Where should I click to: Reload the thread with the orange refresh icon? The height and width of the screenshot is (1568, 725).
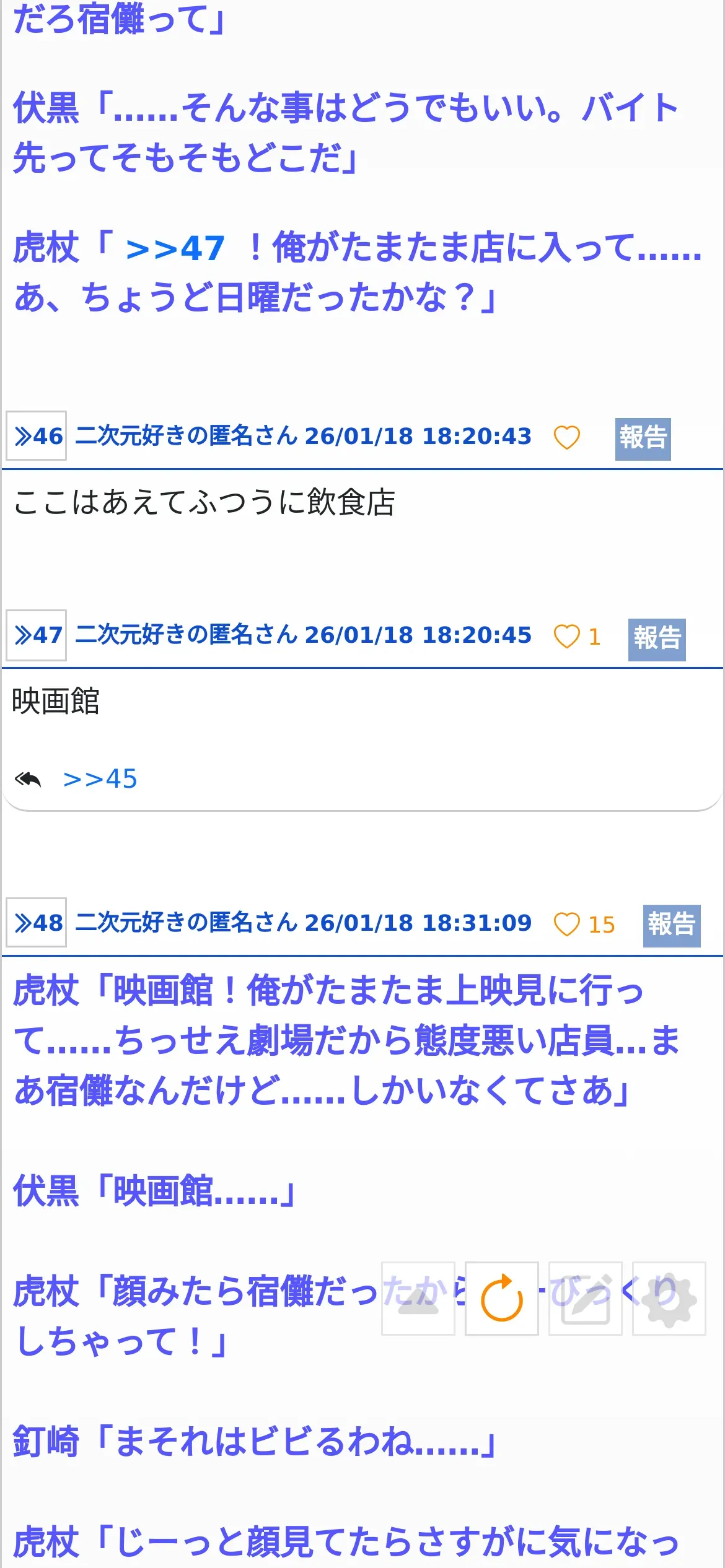click(502, 1298)
